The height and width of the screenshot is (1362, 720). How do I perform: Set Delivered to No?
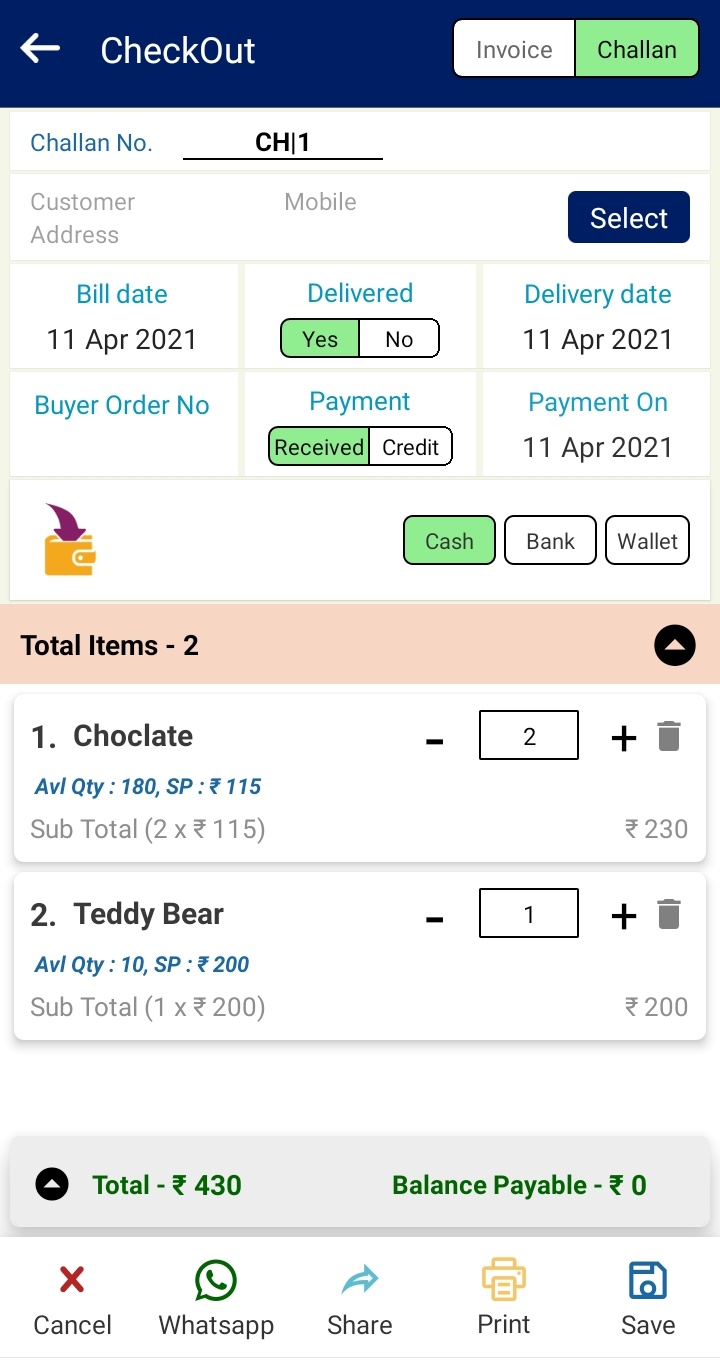click(x=399, y=339)
